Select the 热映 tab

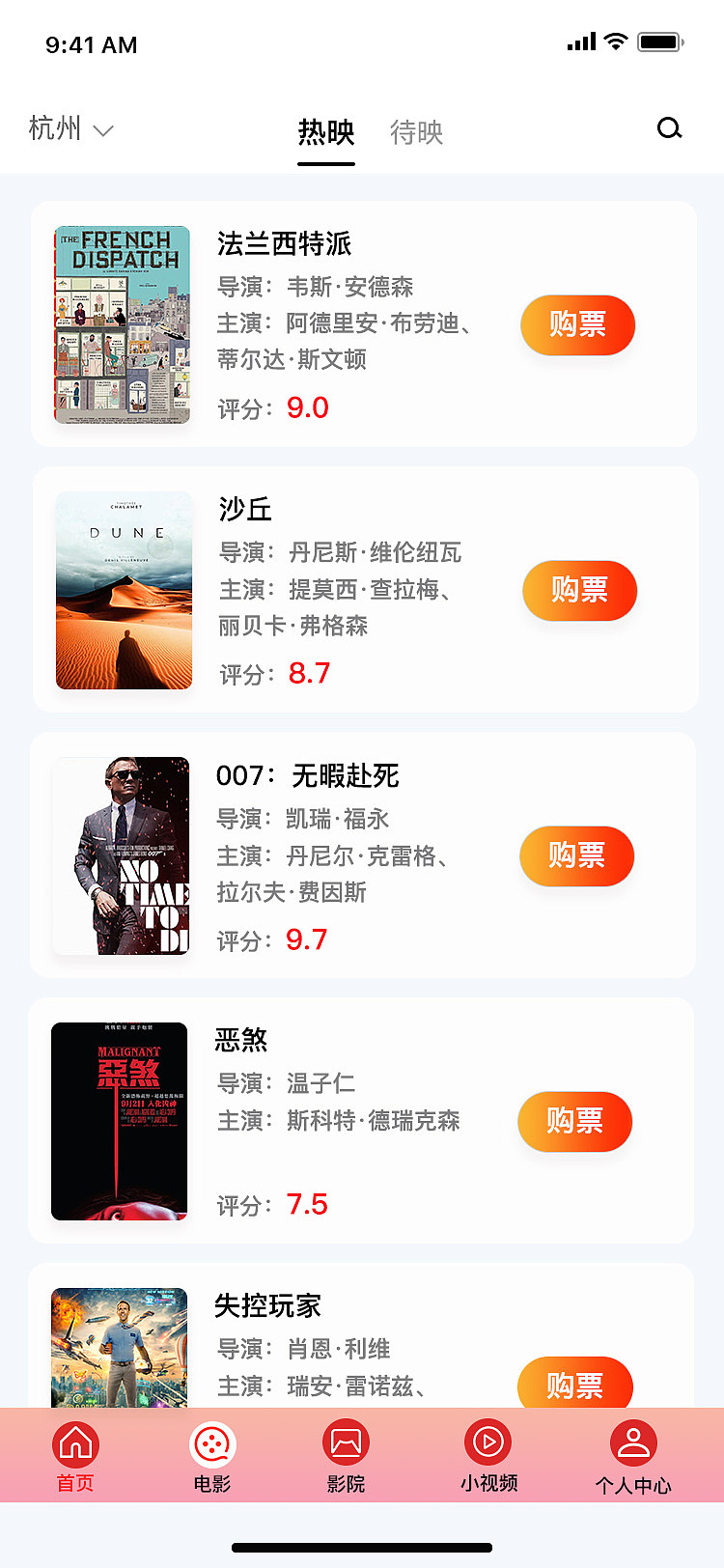click(x=325, y=133)
